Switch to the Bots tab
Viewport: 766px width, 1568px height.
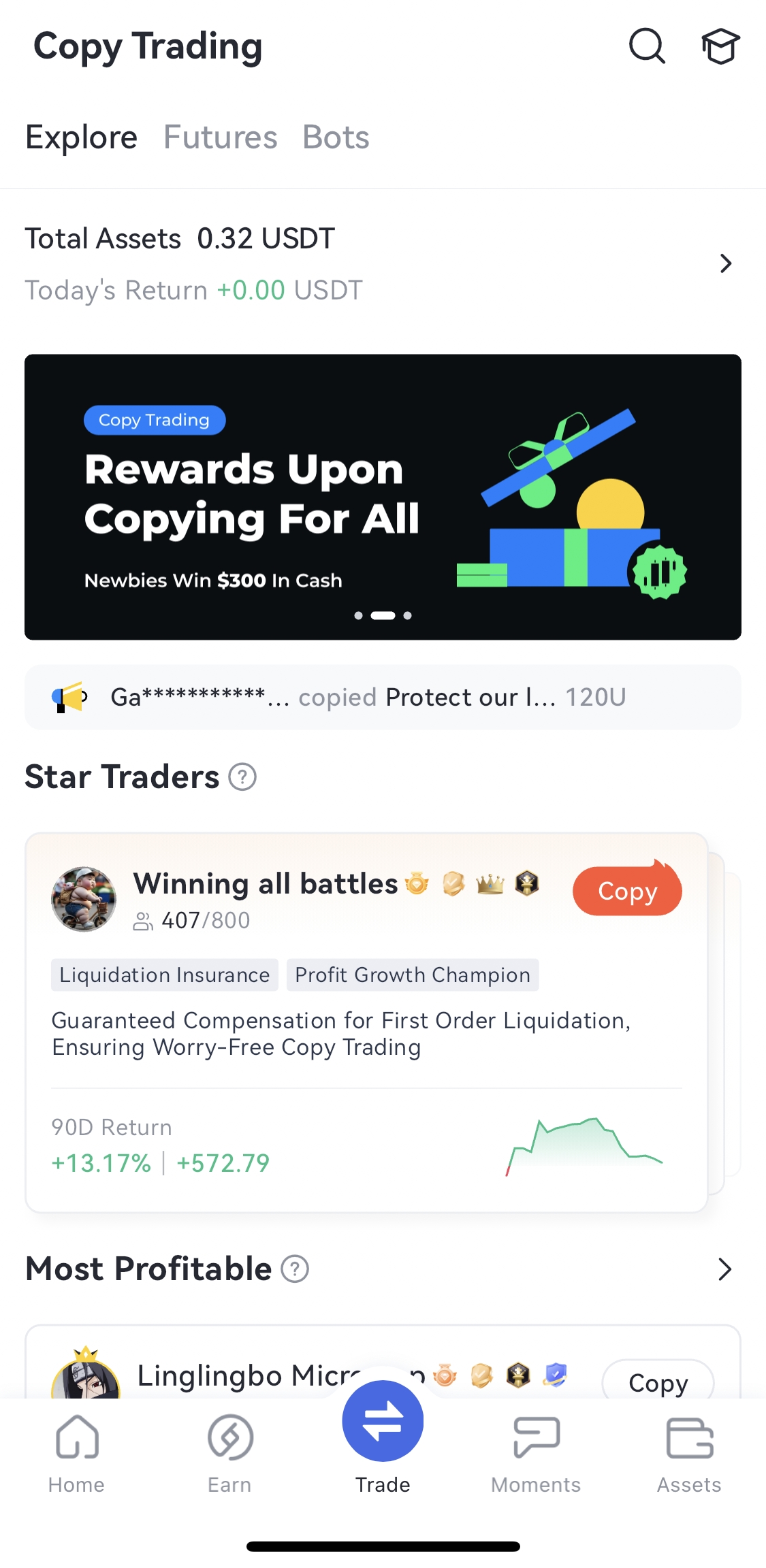point(336,137)
